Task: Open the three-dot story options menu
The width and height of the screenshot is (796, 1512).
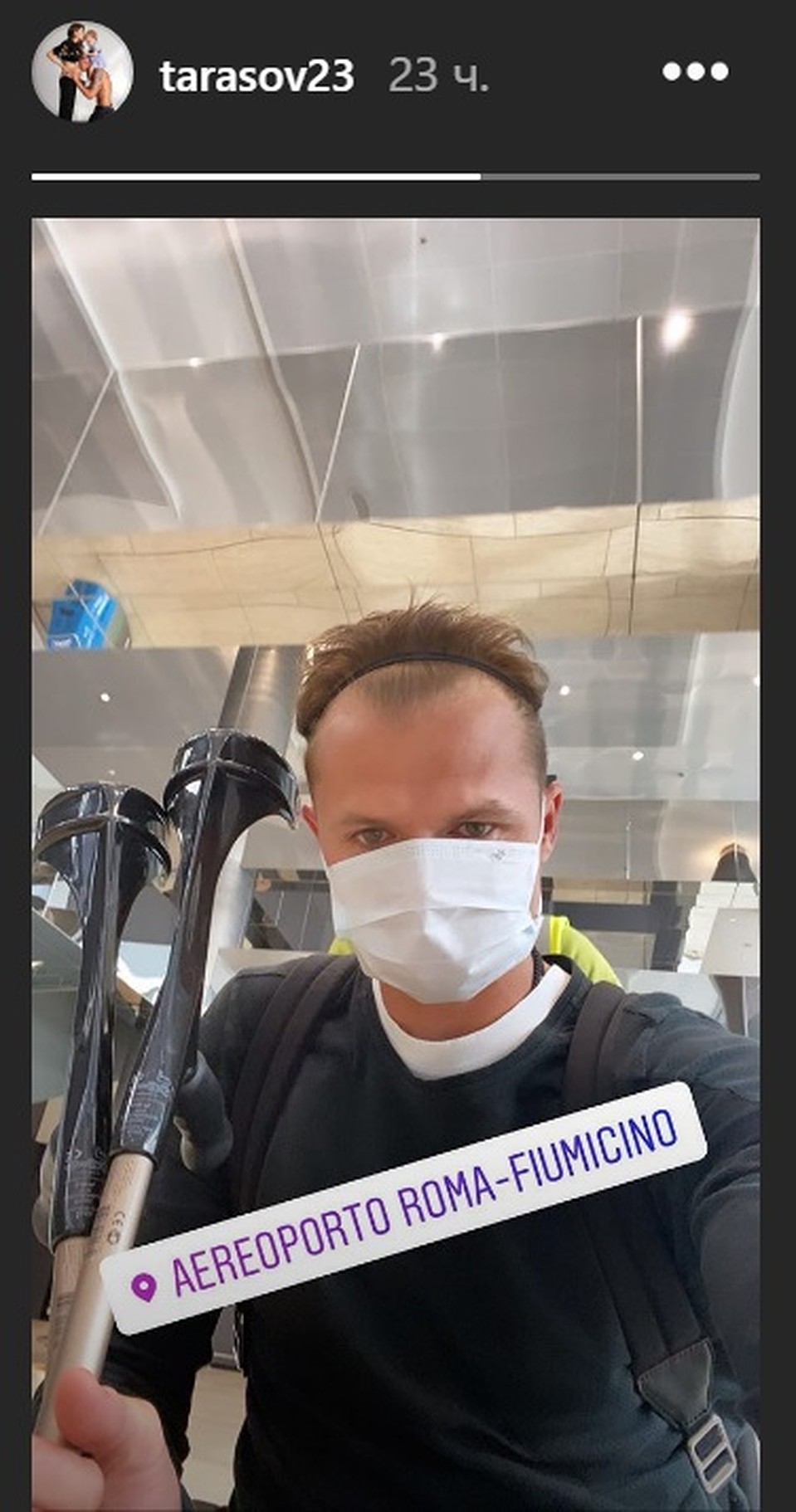Action: click(x=696, y=72)
